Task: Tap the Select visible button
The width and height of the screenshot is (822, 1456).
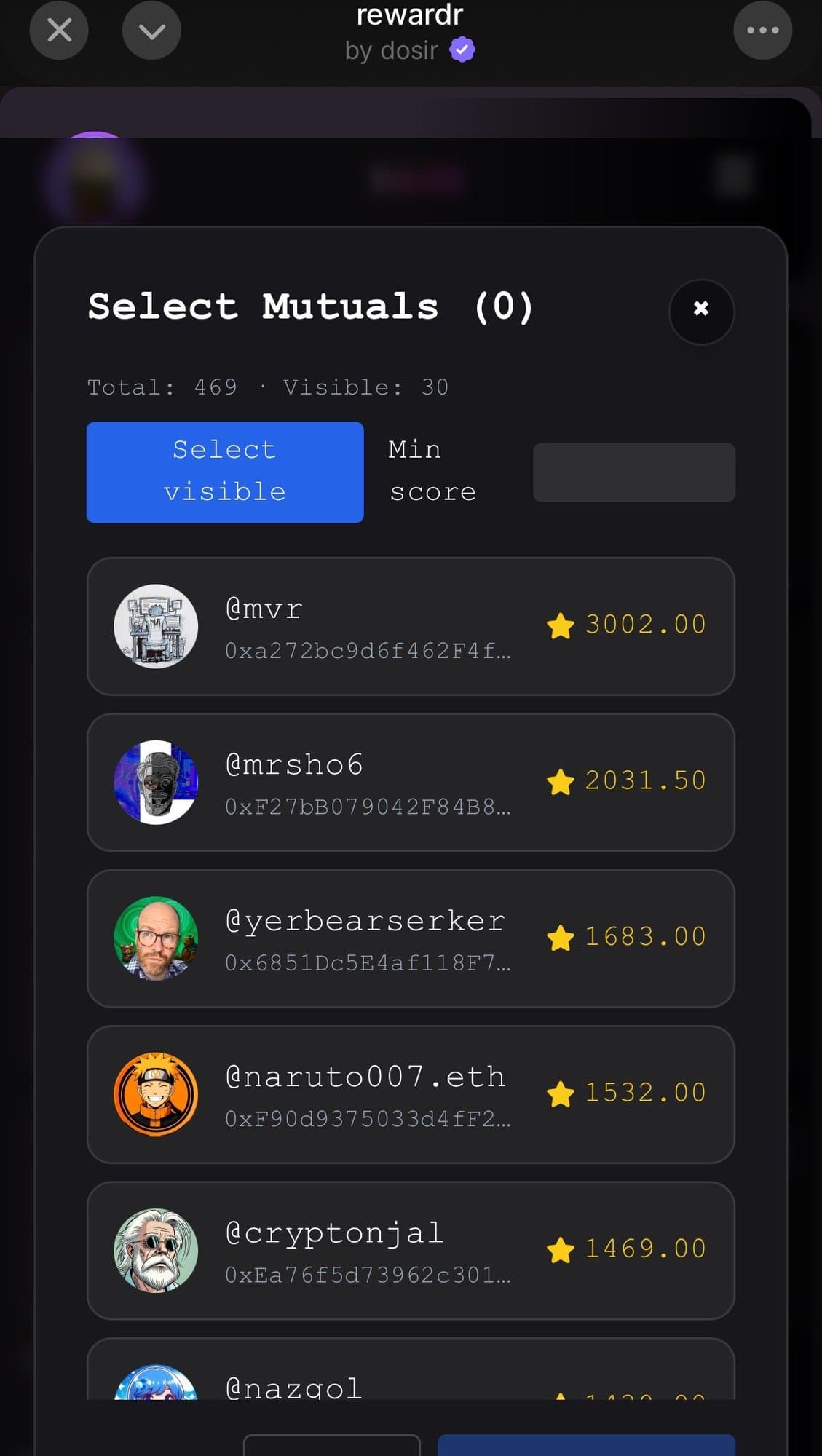Action: click(225, 472)
